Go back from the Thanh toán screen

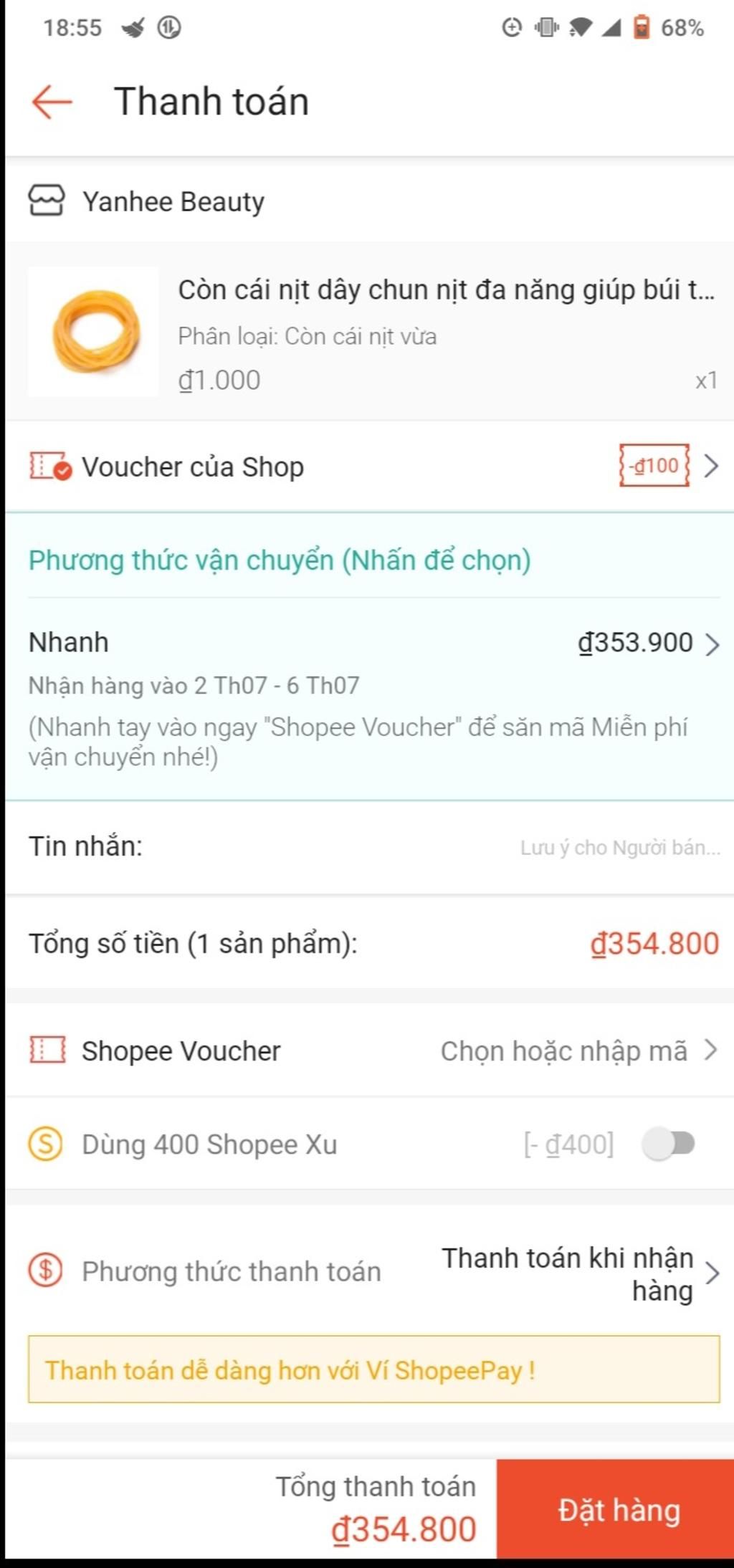coord(52,101)
